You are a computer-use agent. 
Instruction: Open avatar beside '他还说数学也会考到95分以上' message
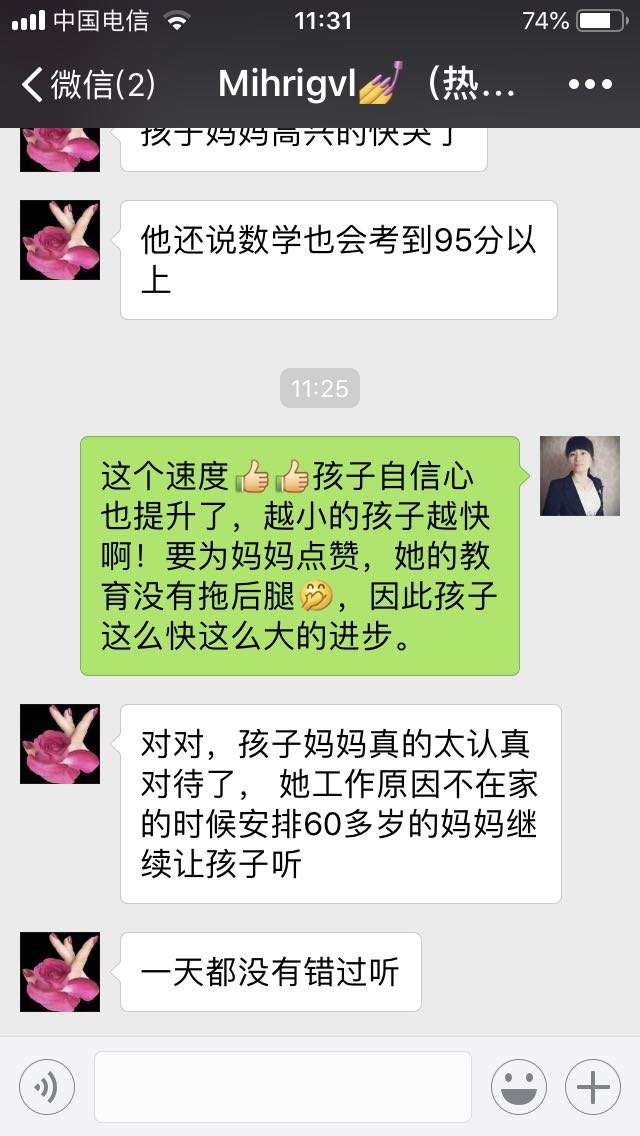[x=60, y=240]
